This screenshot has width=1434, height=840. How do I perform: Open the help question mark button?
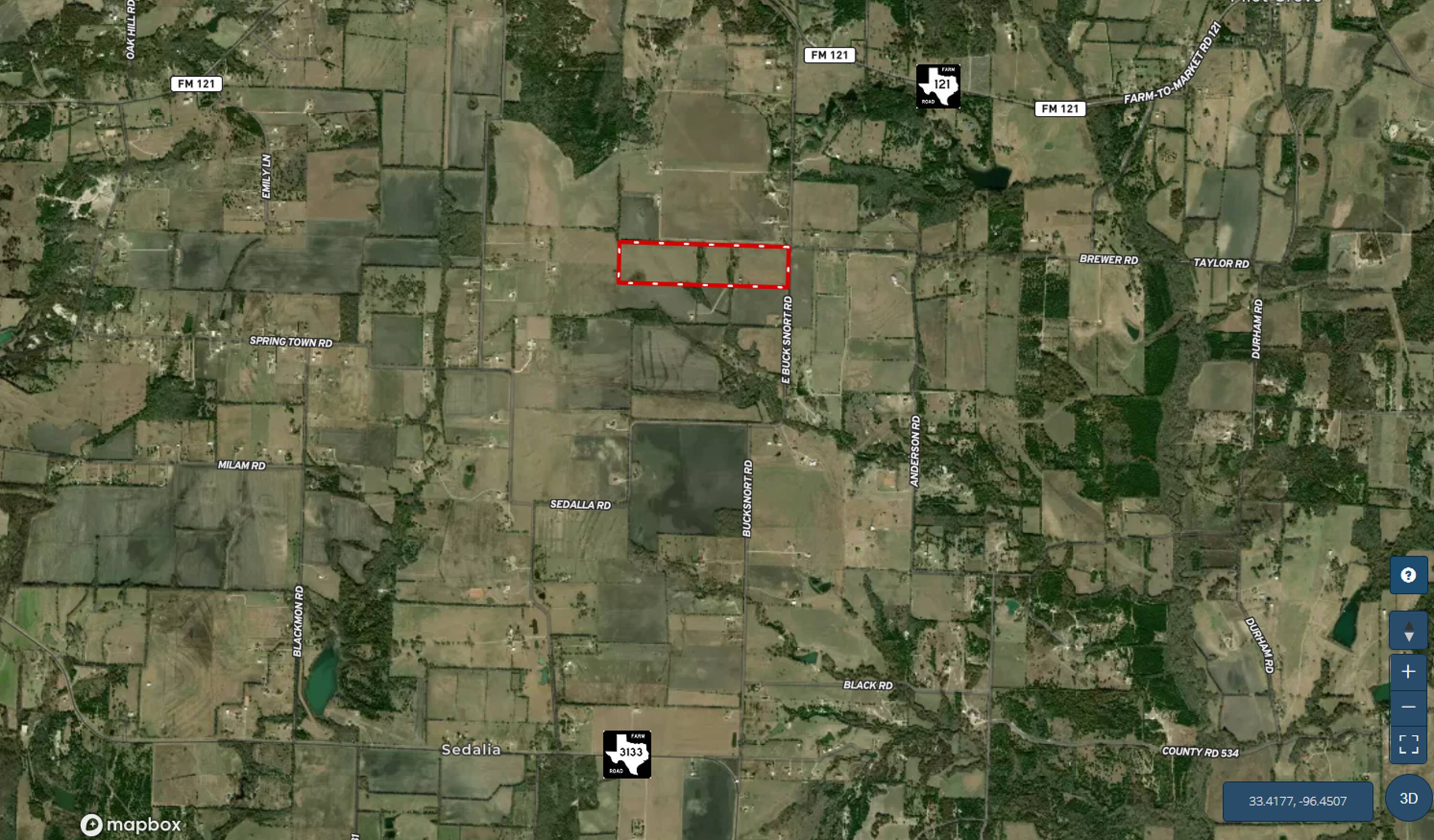(1408, 576)
